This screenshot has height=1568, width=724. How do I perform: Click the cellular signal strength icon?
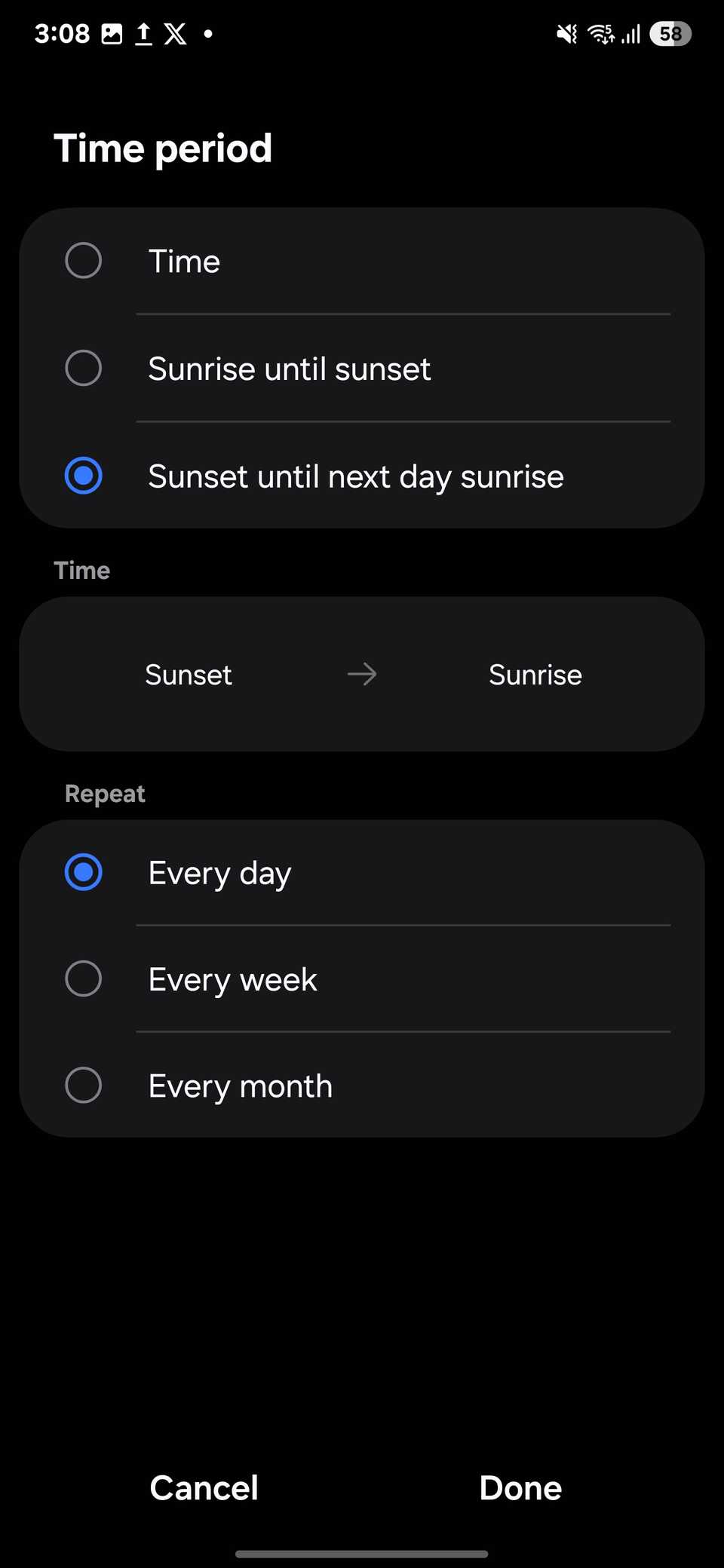[x=630, y=33]
